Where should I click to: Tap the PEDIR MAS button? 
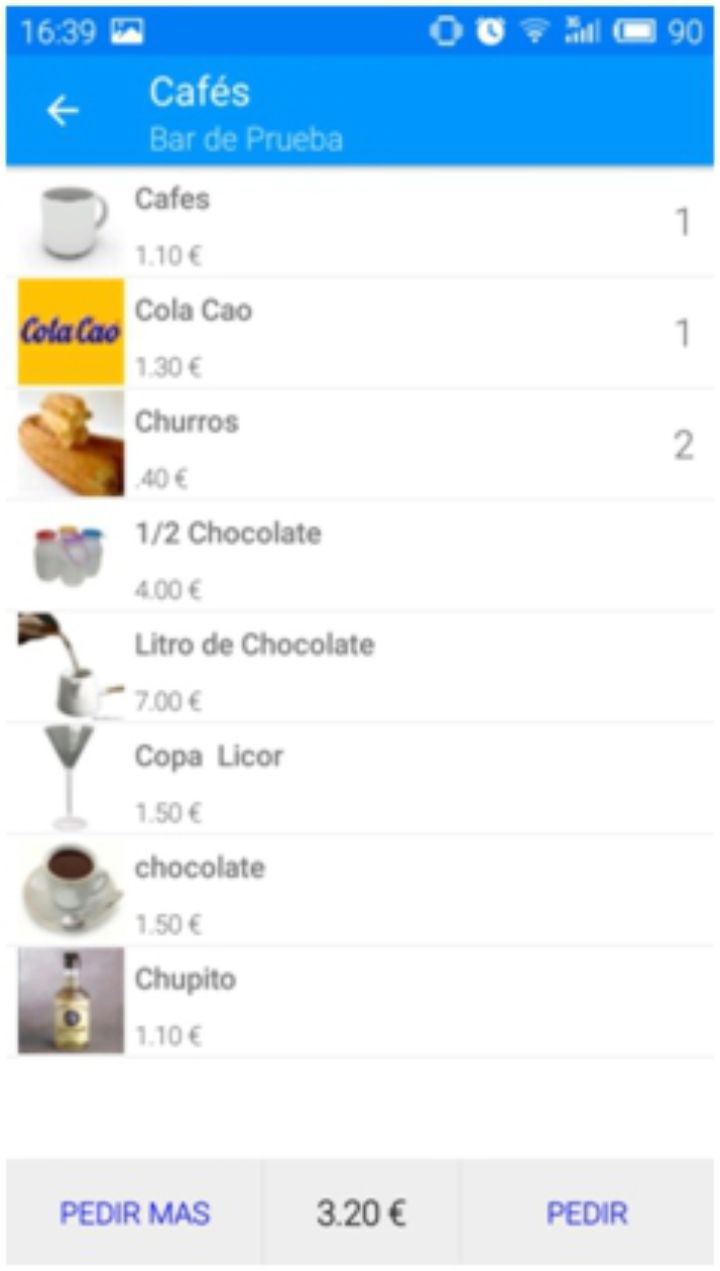point(135,1214)
